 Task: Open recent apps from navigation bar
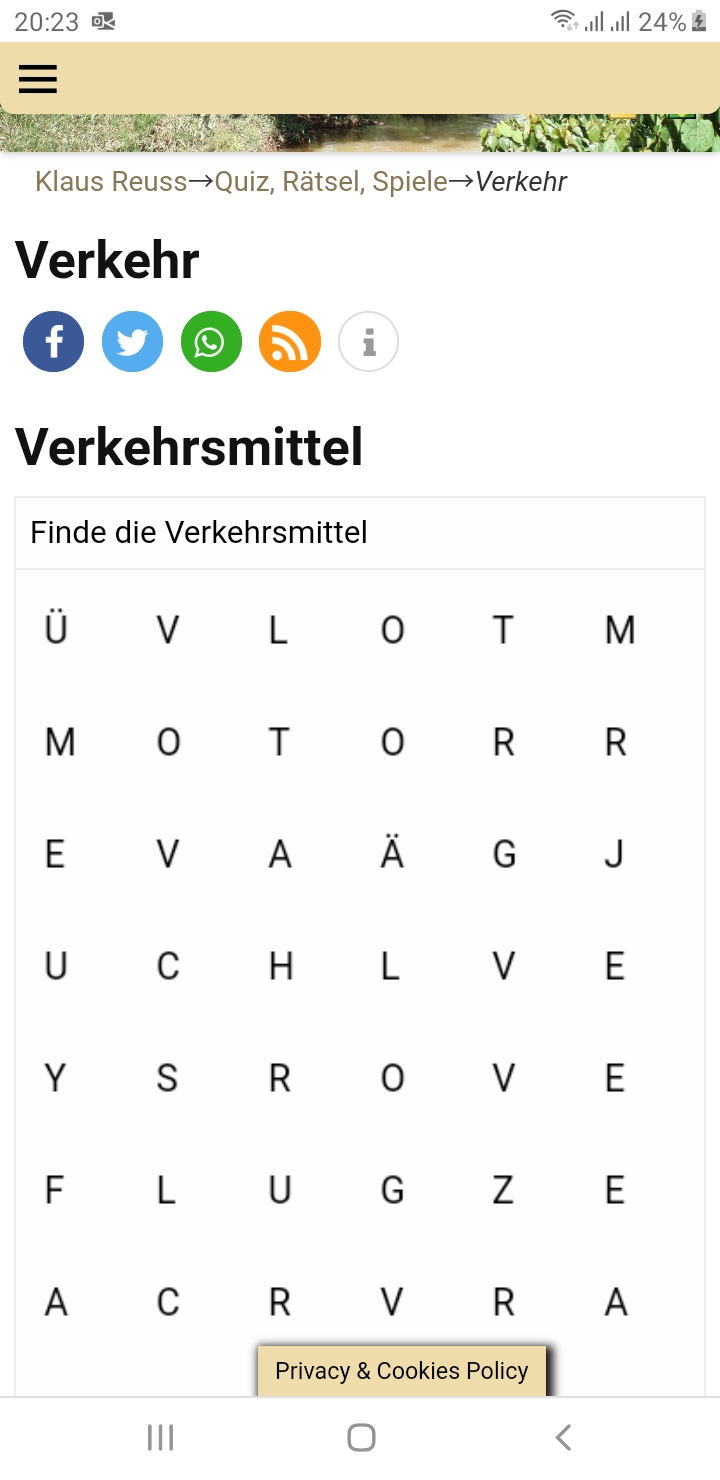(x=160, y=1438)
